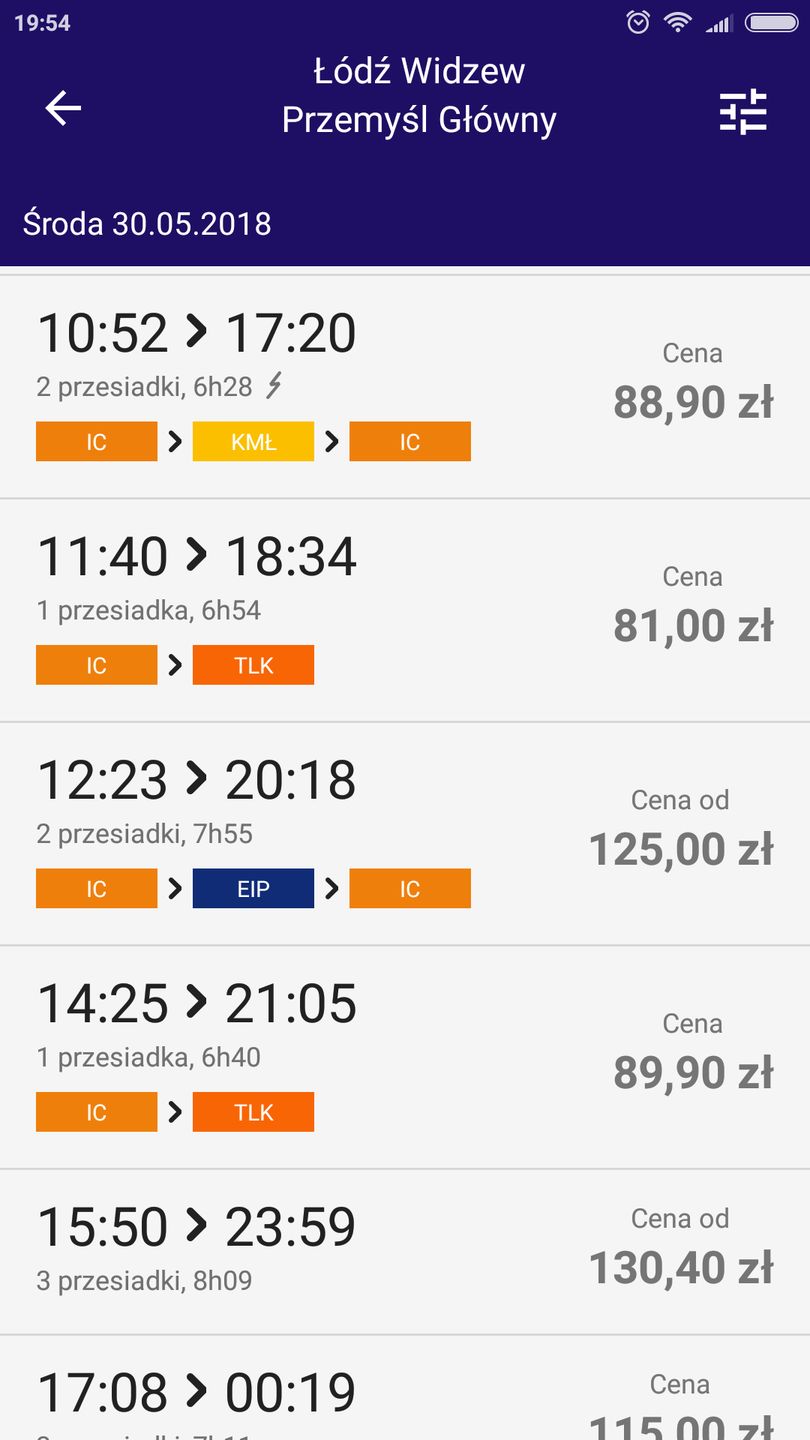Select the EIP train badge

point(253,888)
